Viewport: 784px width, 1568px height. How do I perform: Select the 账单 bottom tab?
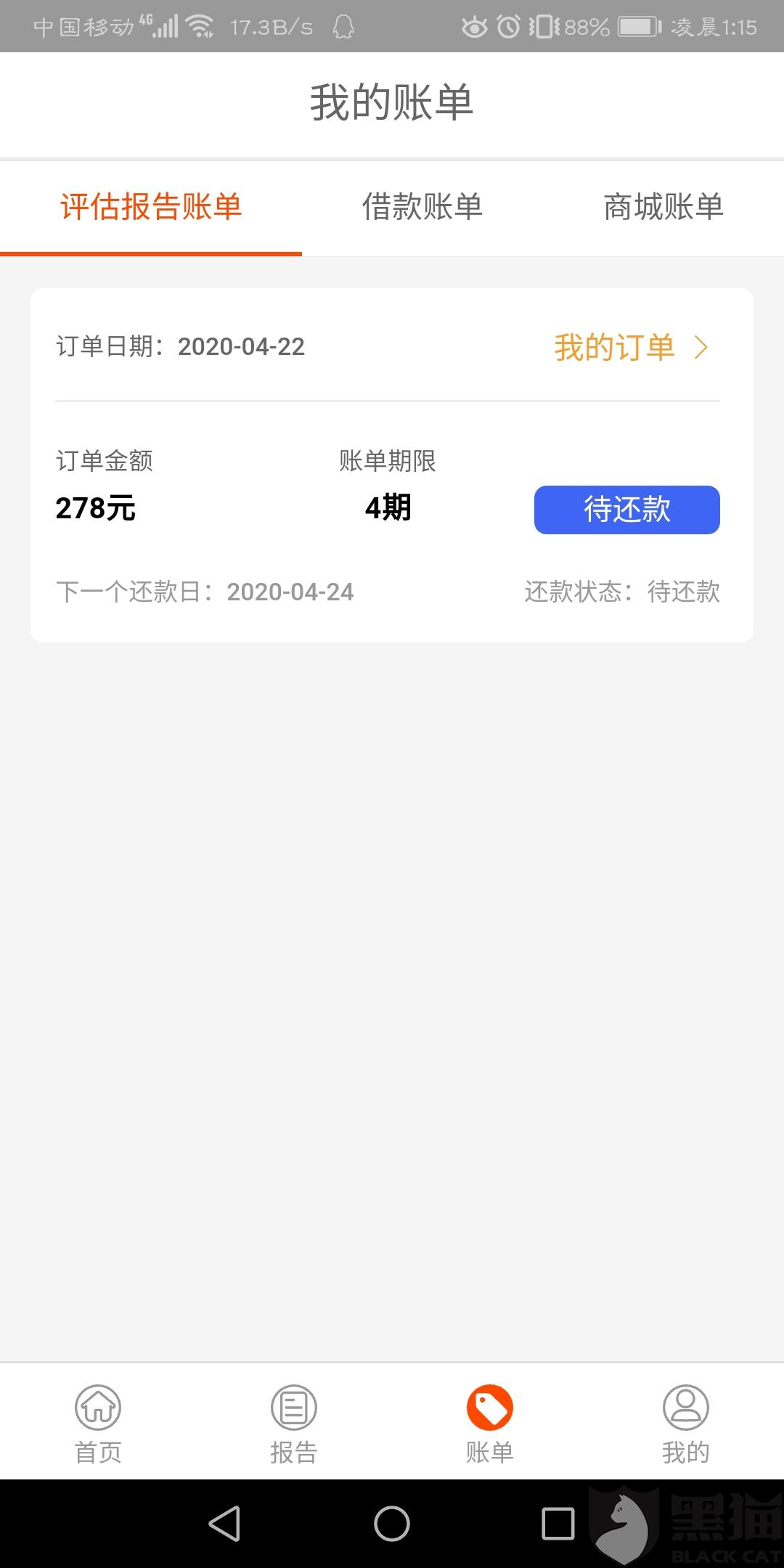coord(490,1424)
